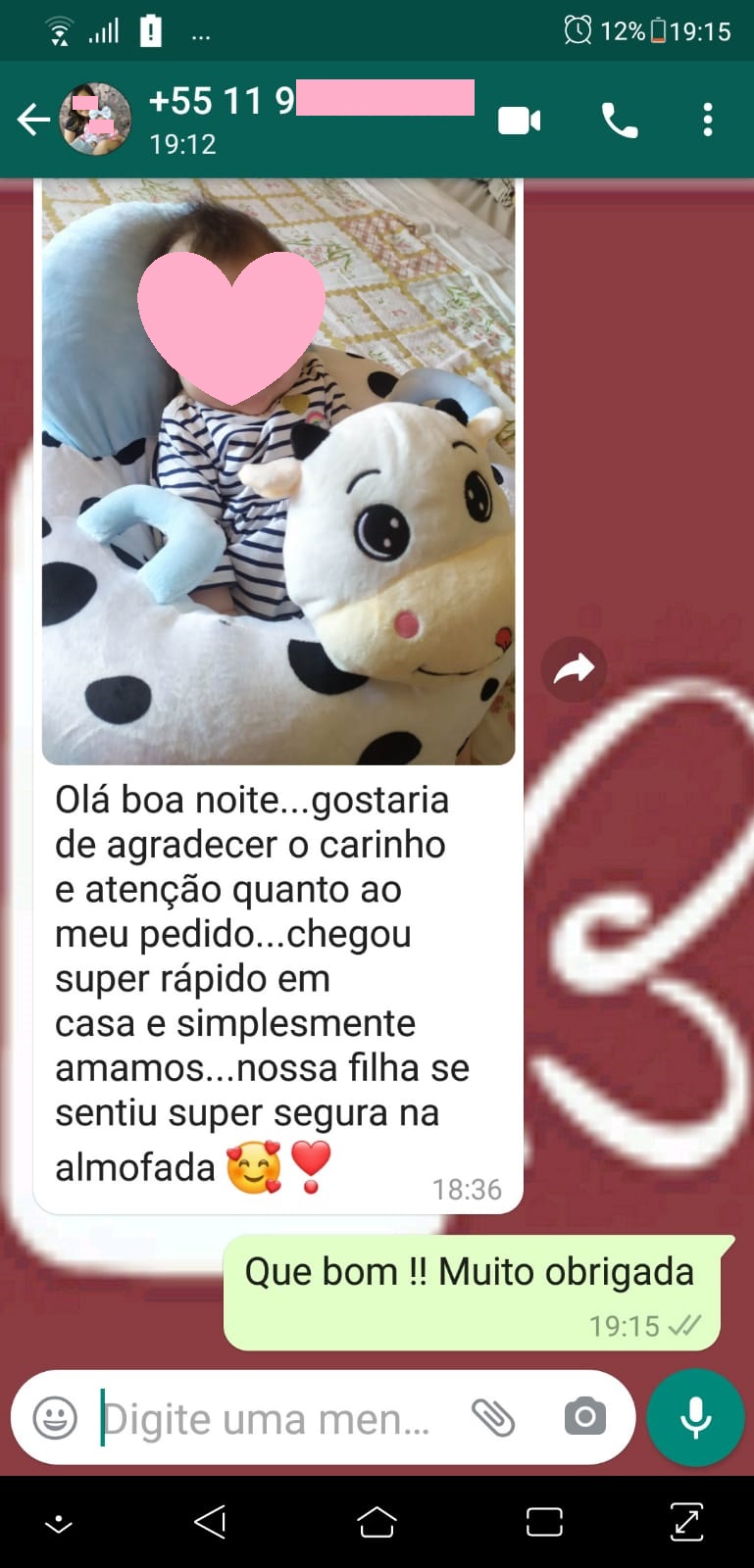Screen dimensions: 754x1568
Task: Open the emoji picker
Action: tap(55, 1417)
